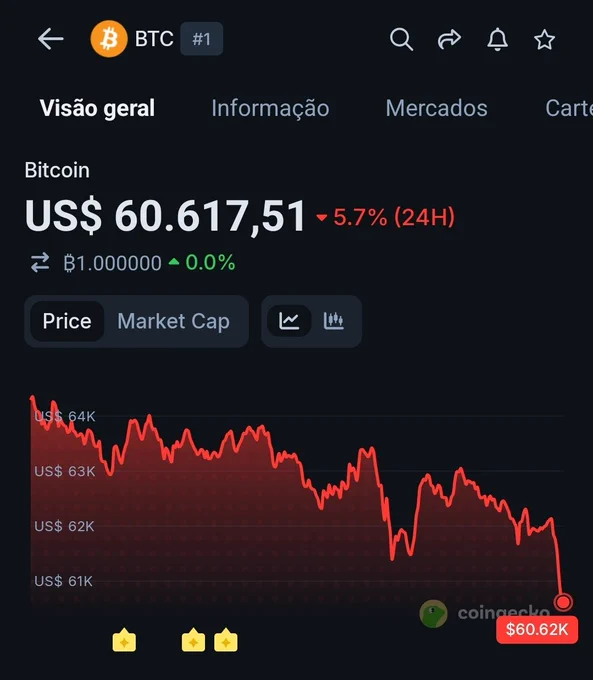The width and height of the screenshot is (593, 680).
Task: Open the Mercados tab
Action: pos(436,108)
